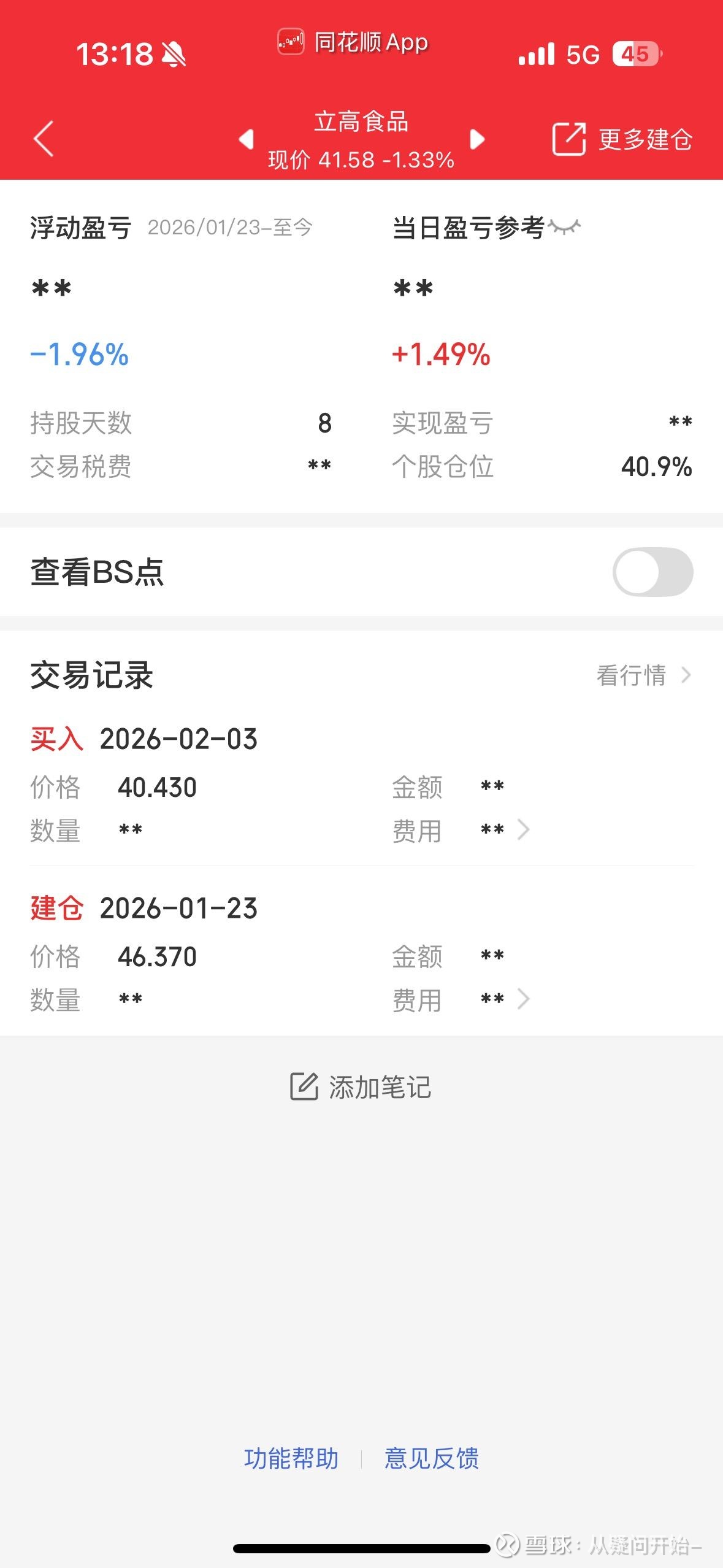Go back using the top-left arrow

[x=44, y=139]
